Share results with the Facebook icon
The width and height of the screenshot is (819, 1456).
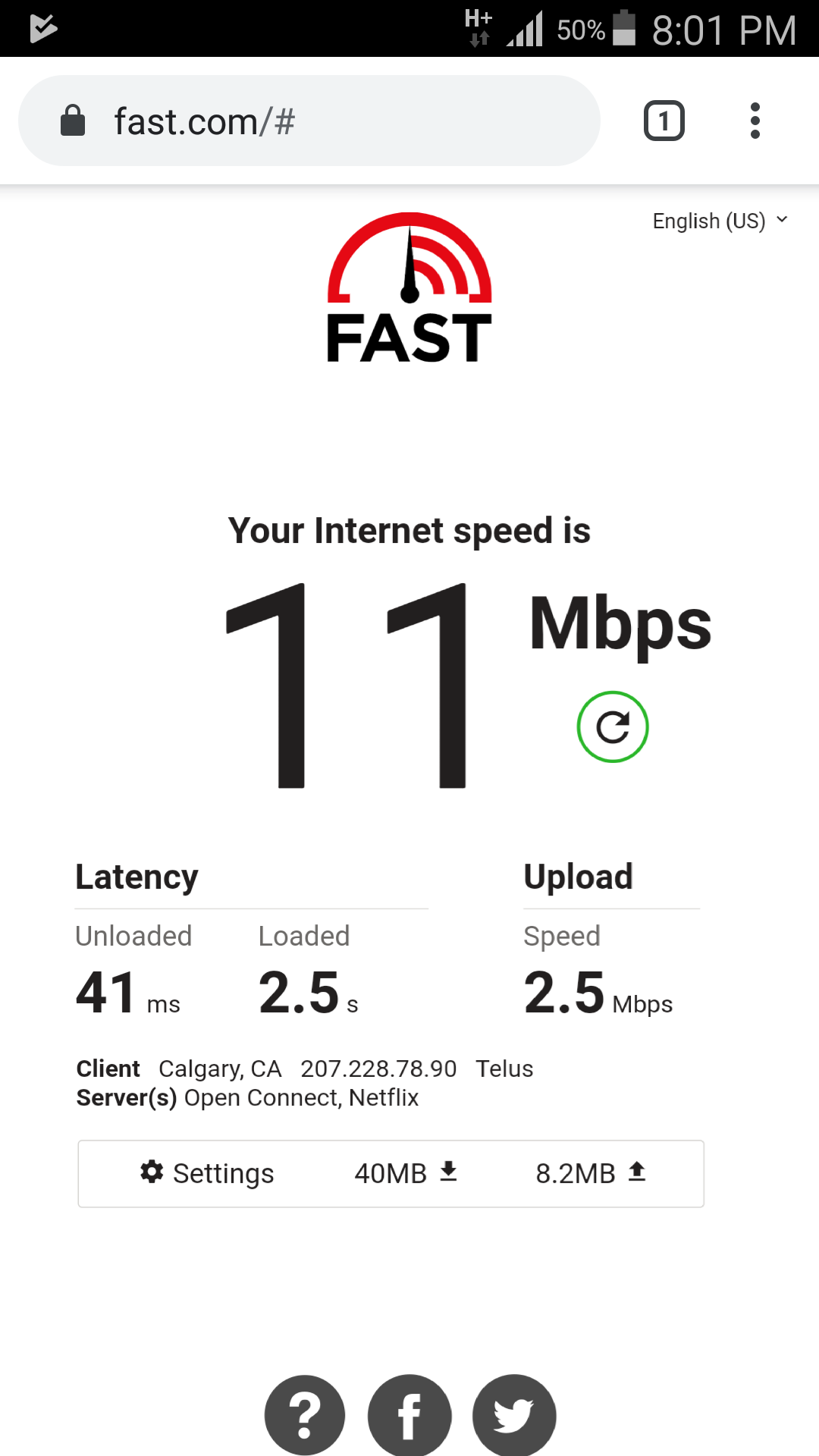(409, 1415)
